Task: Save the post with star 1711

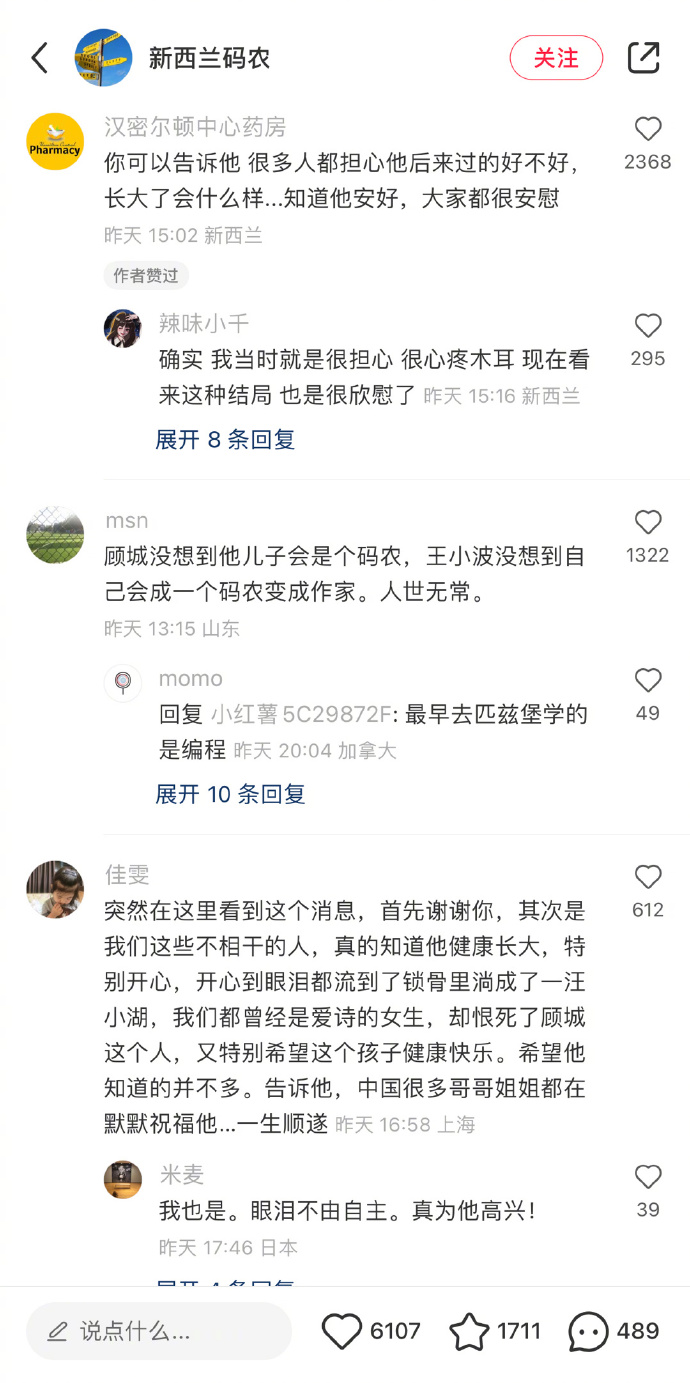Action: [469, 1331]
